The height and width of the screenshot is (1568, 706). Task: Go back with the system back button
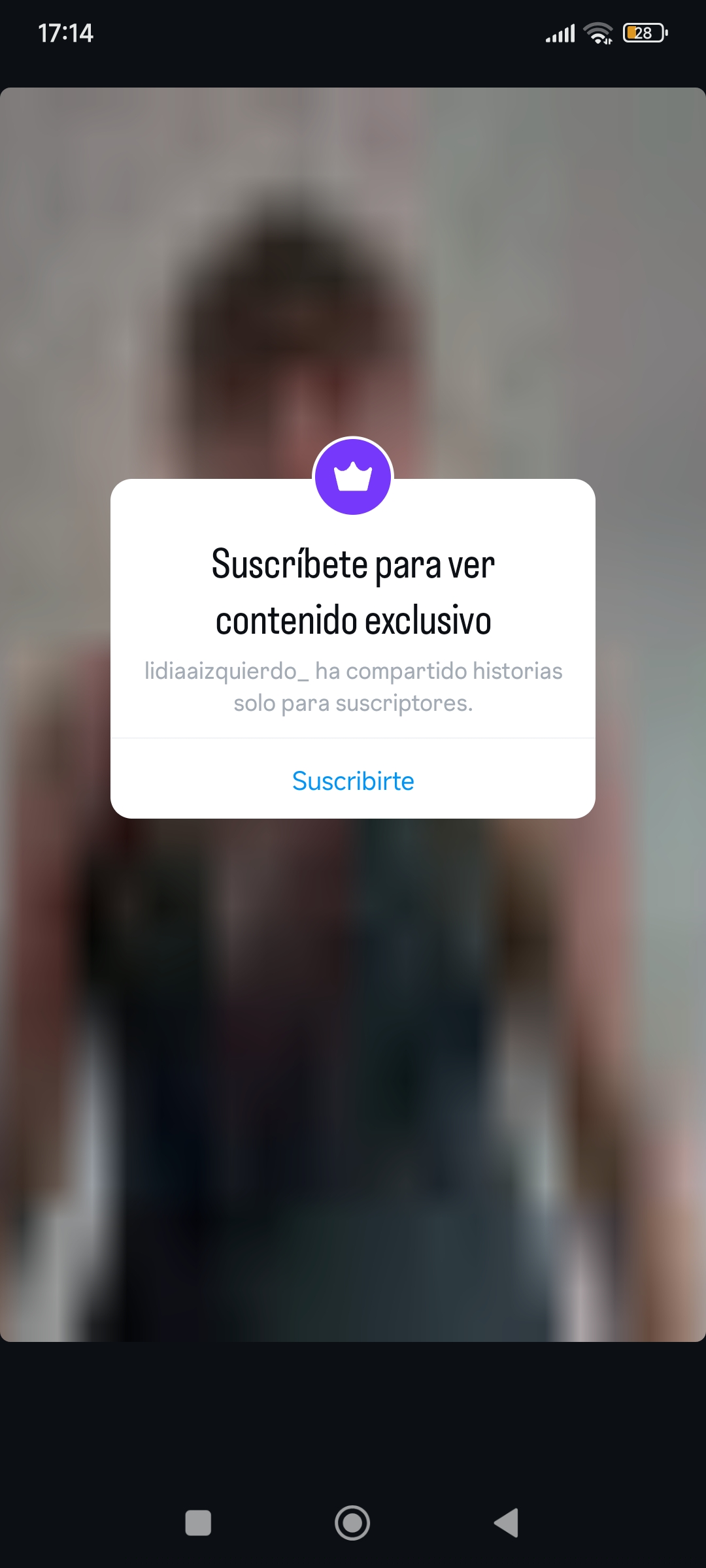(x=507, y=1523)
